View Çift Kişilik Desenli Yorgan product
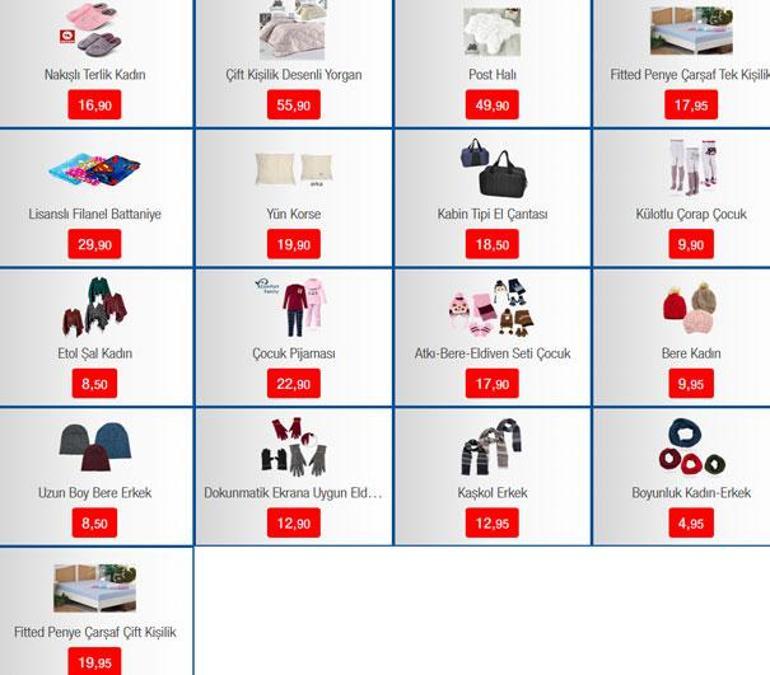The height and width of the screenshot is (675, 770). coord(293,62)
